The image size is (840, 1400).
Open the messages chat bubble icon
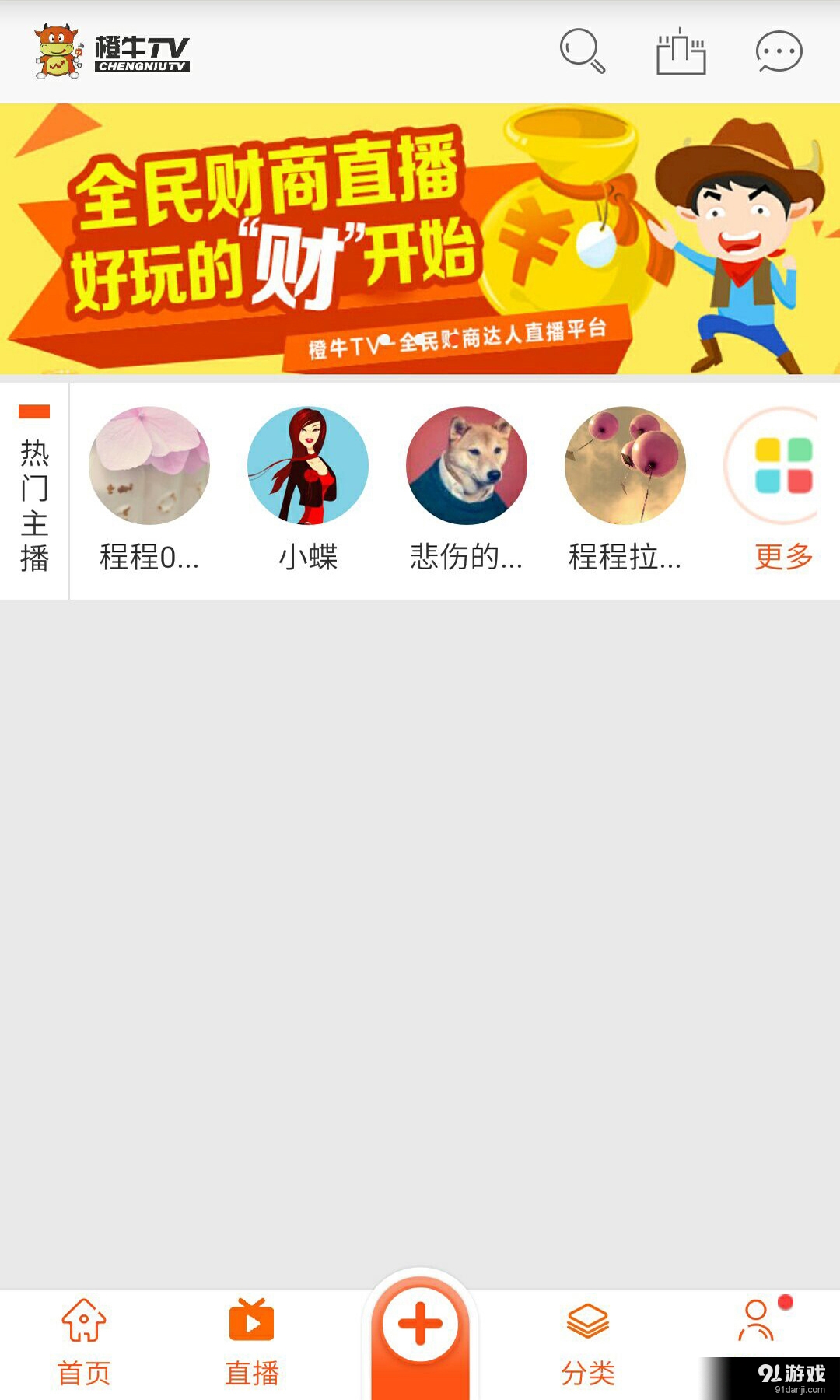click(x=779, y=52)
